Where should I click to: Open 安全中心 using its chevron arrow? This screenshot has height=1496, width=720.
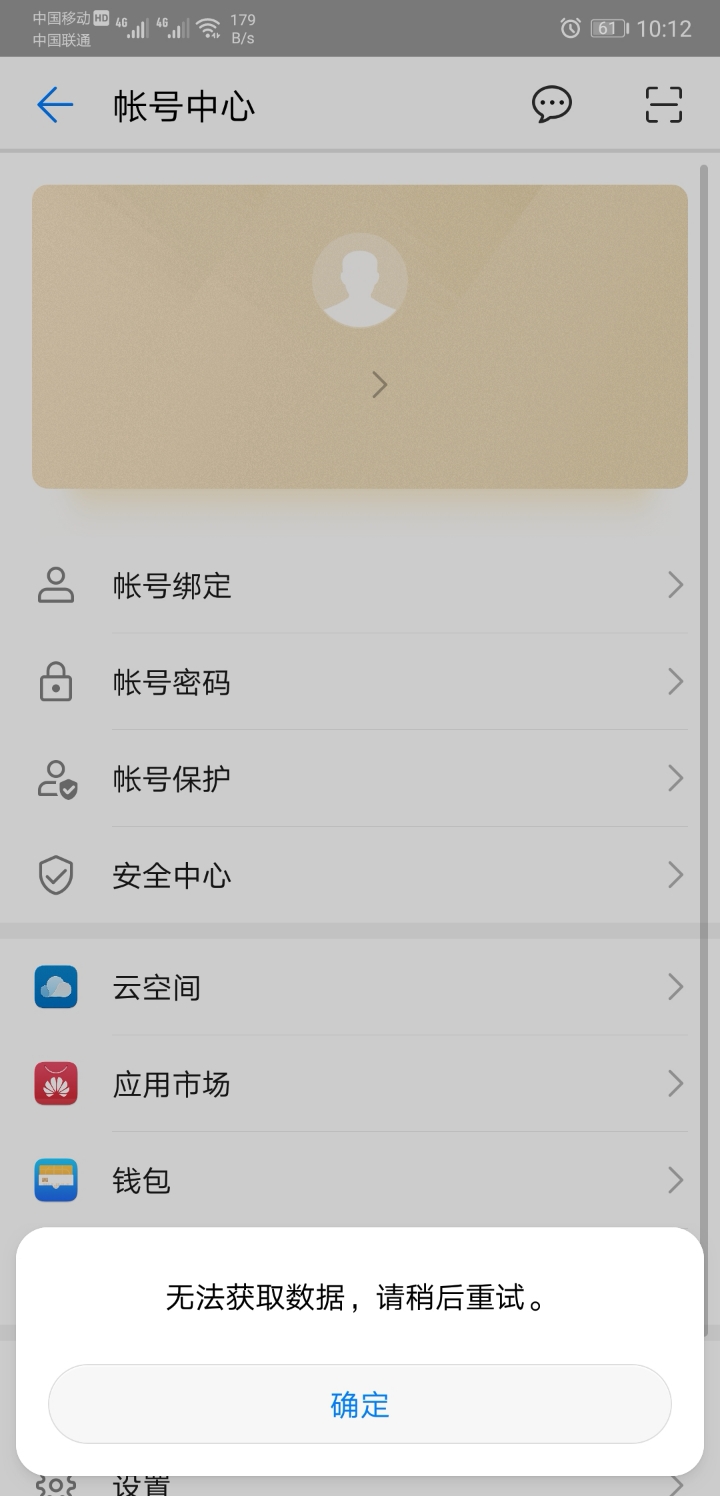pyautogui.click(x=675, y=875)
